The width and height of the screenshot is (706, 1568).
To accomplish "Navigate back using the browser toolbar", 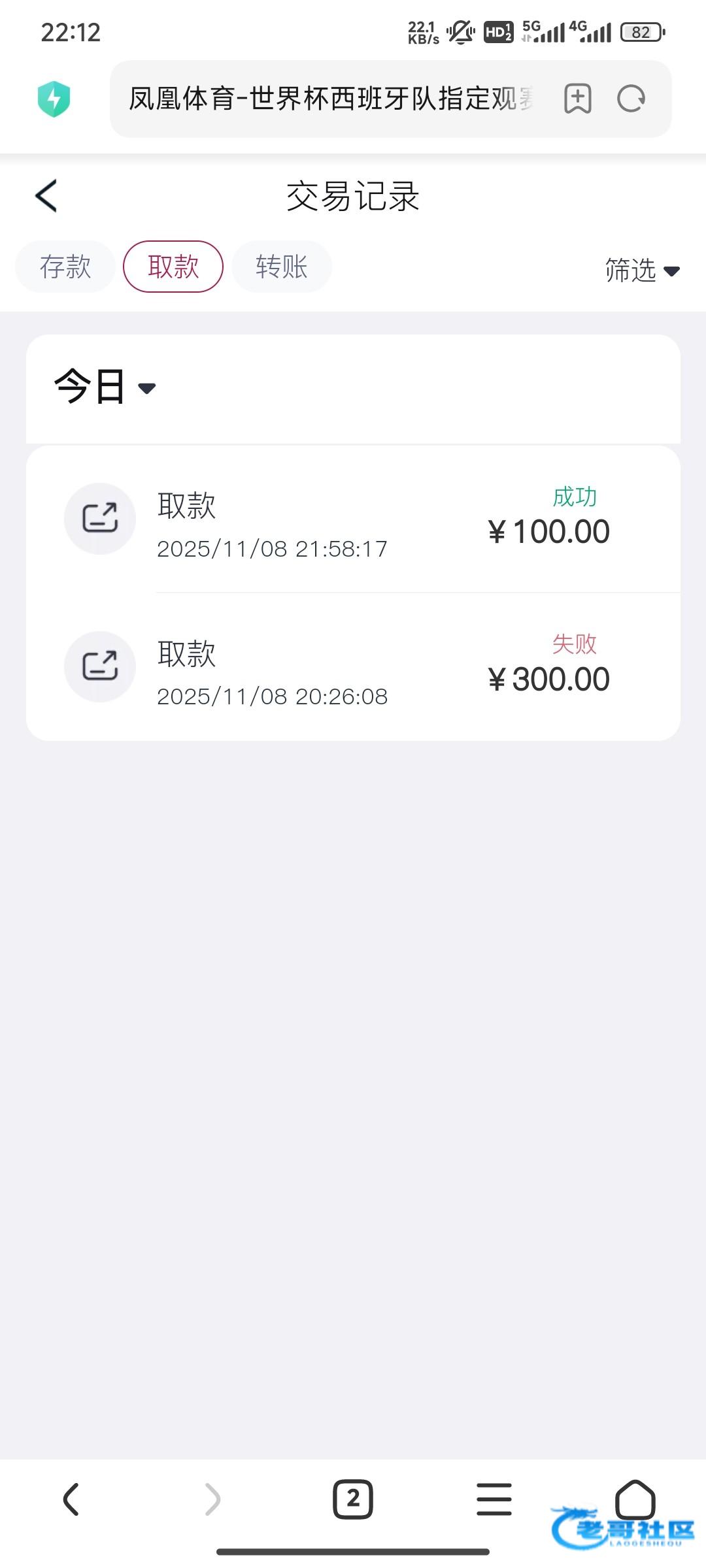I will click(x=71, y=1499).
